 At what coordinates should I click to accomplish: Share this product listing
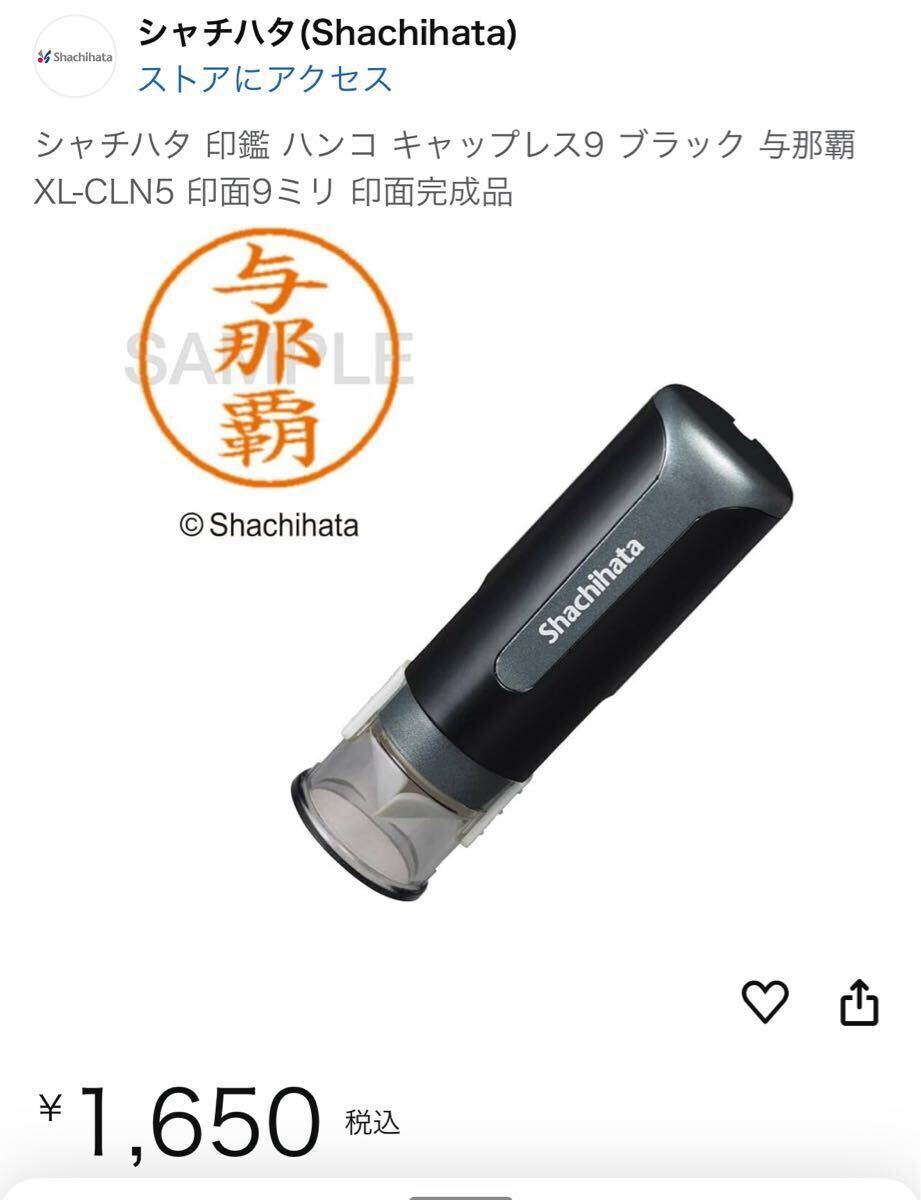859,1003
